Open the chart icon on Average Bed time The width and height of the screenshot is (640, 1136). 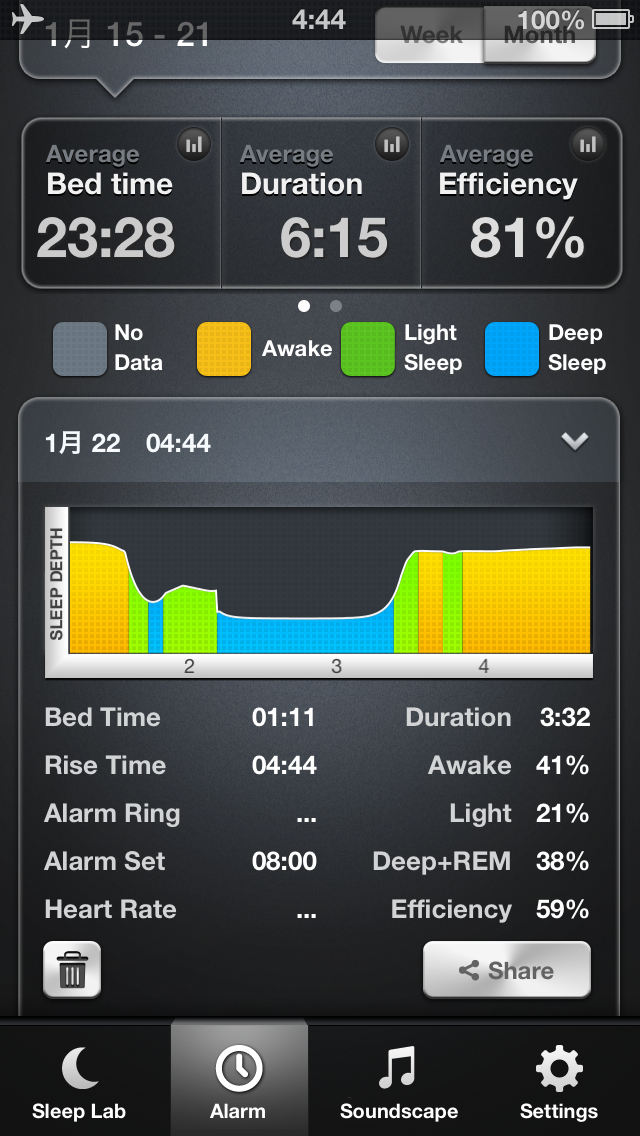[194, 145]
